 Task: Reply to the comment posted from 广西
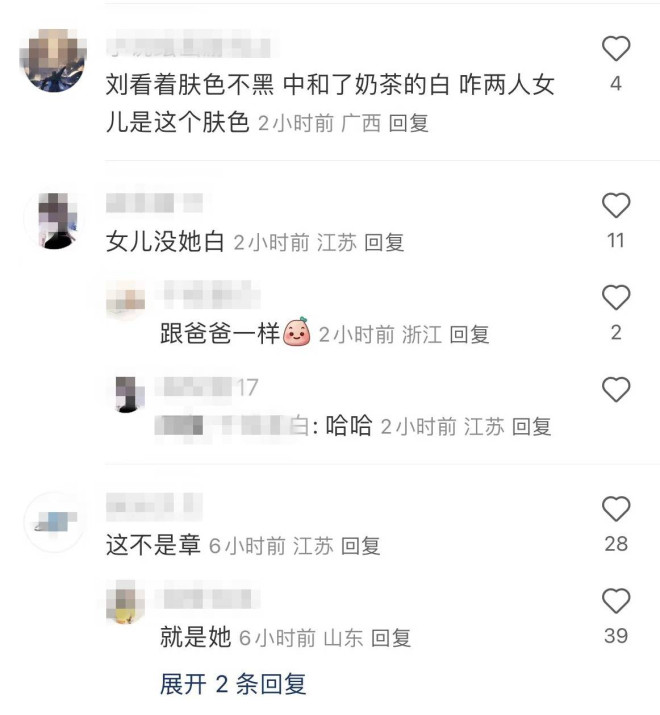[408, 124]
